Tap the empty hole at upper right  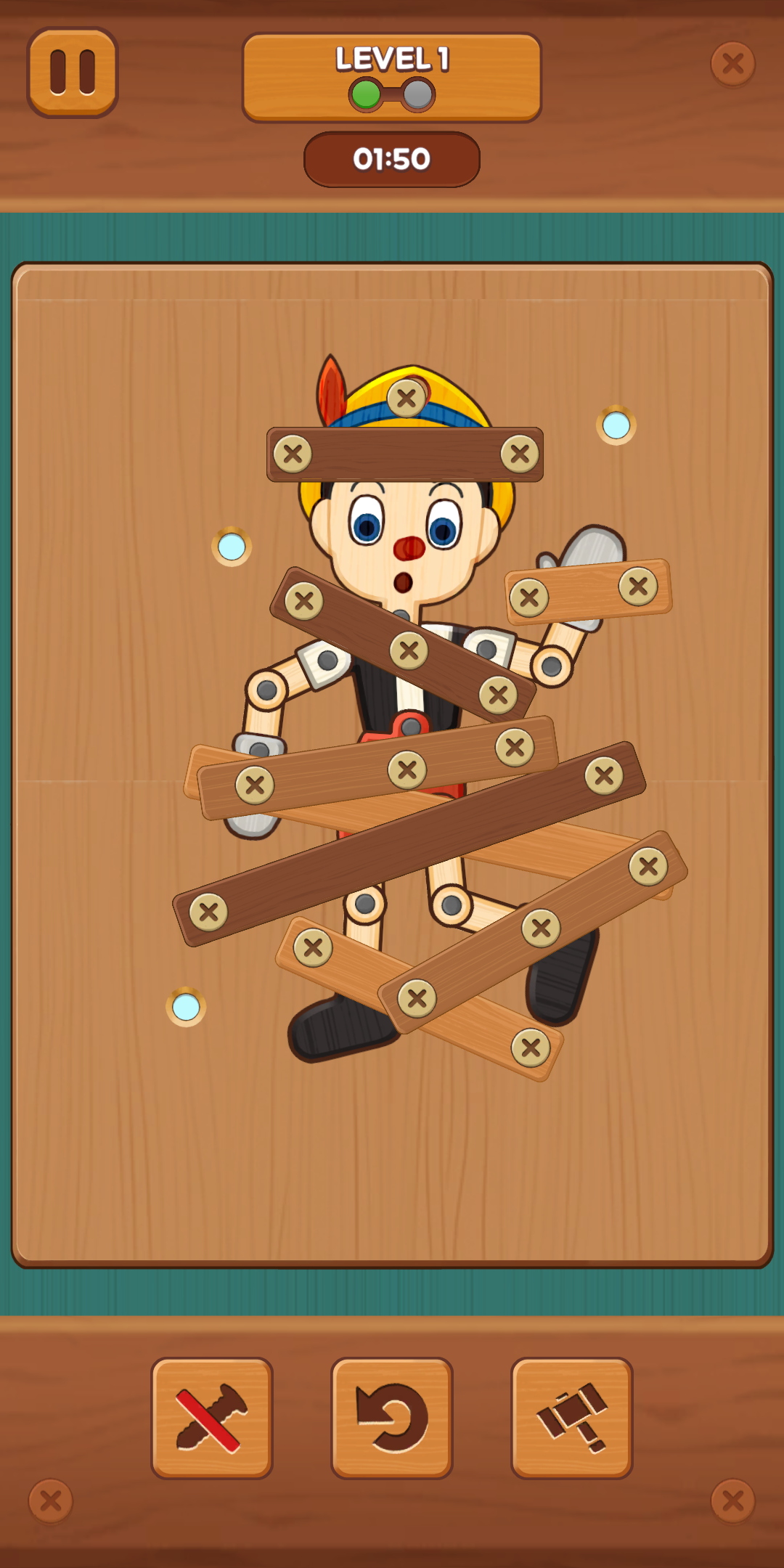point(616,425)
